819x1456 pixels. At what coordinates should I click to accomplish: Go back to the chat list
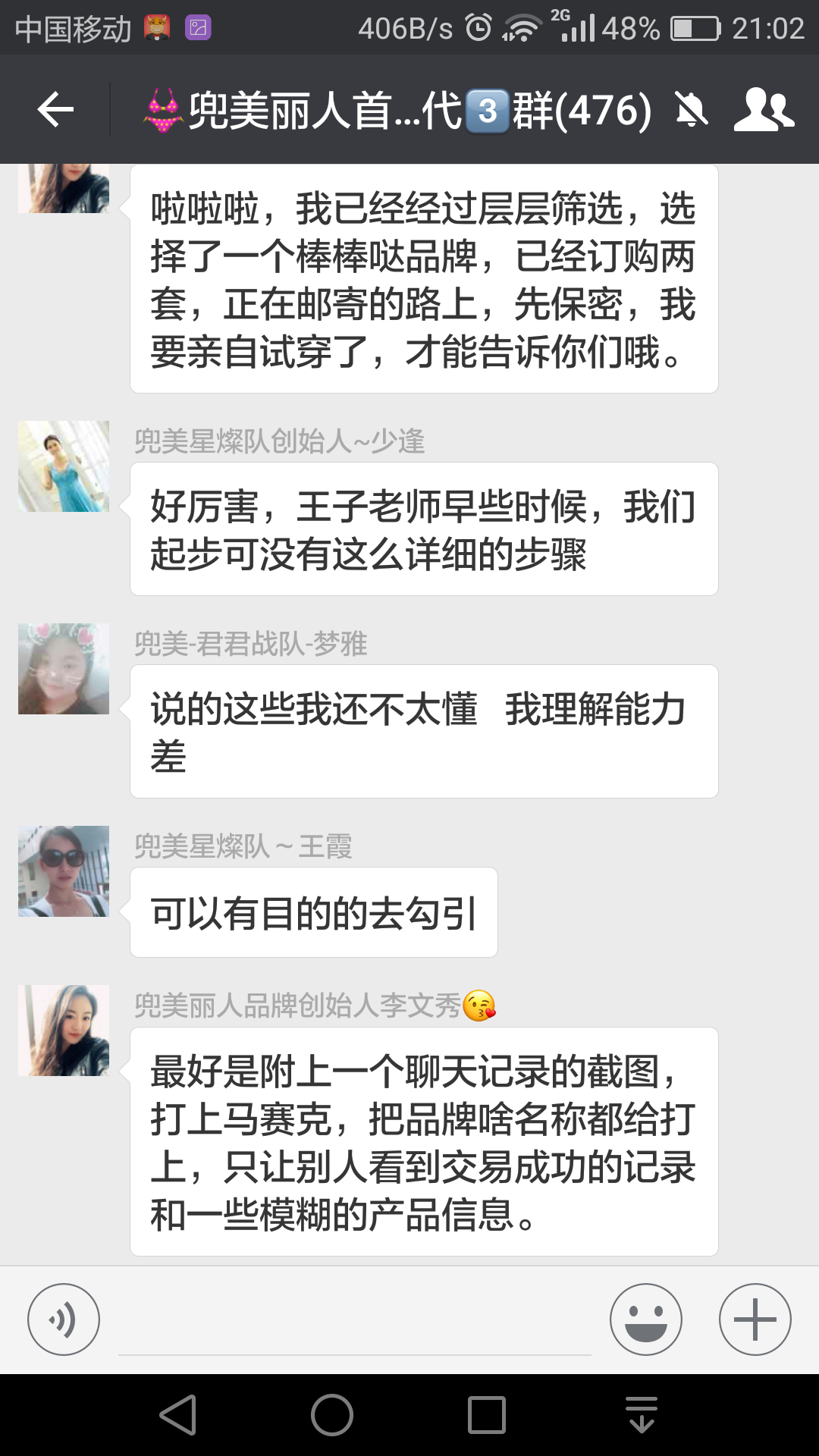tap(55, 111)
